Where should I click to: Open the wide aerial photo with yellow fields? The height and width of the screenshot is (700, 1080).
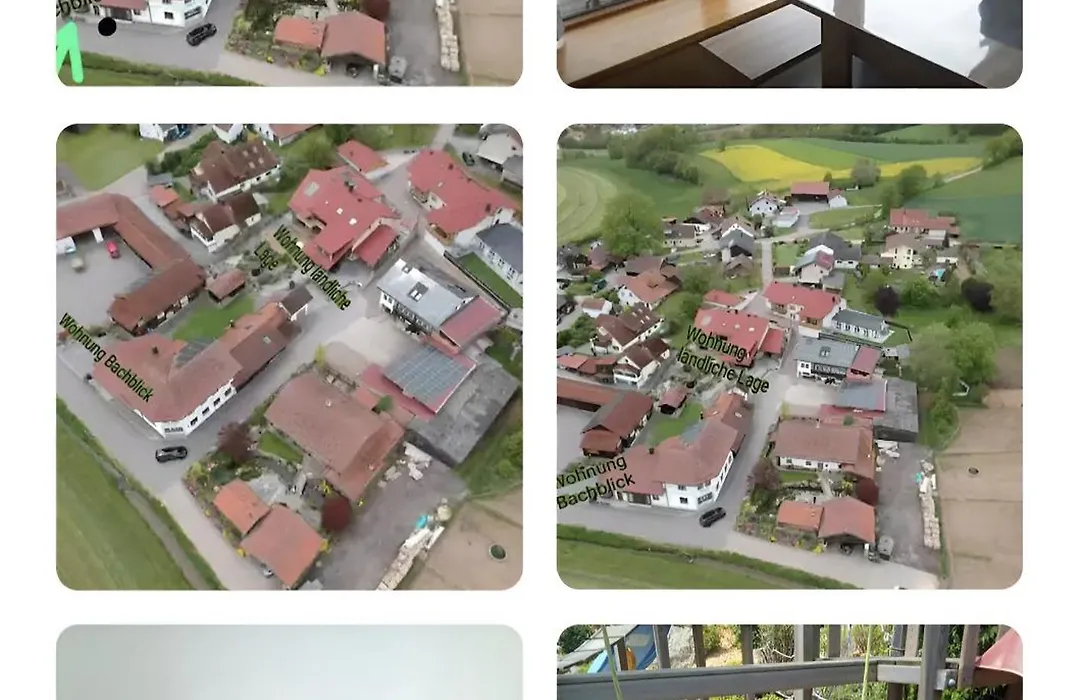point(789,356)
